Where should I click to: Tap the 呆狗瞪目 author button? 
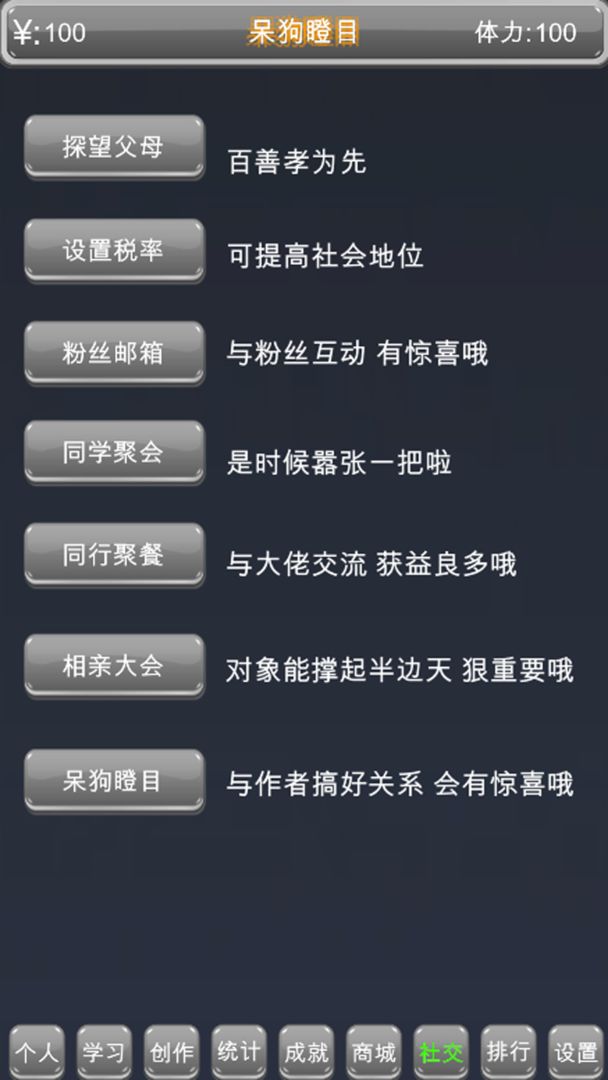[114, 780]
